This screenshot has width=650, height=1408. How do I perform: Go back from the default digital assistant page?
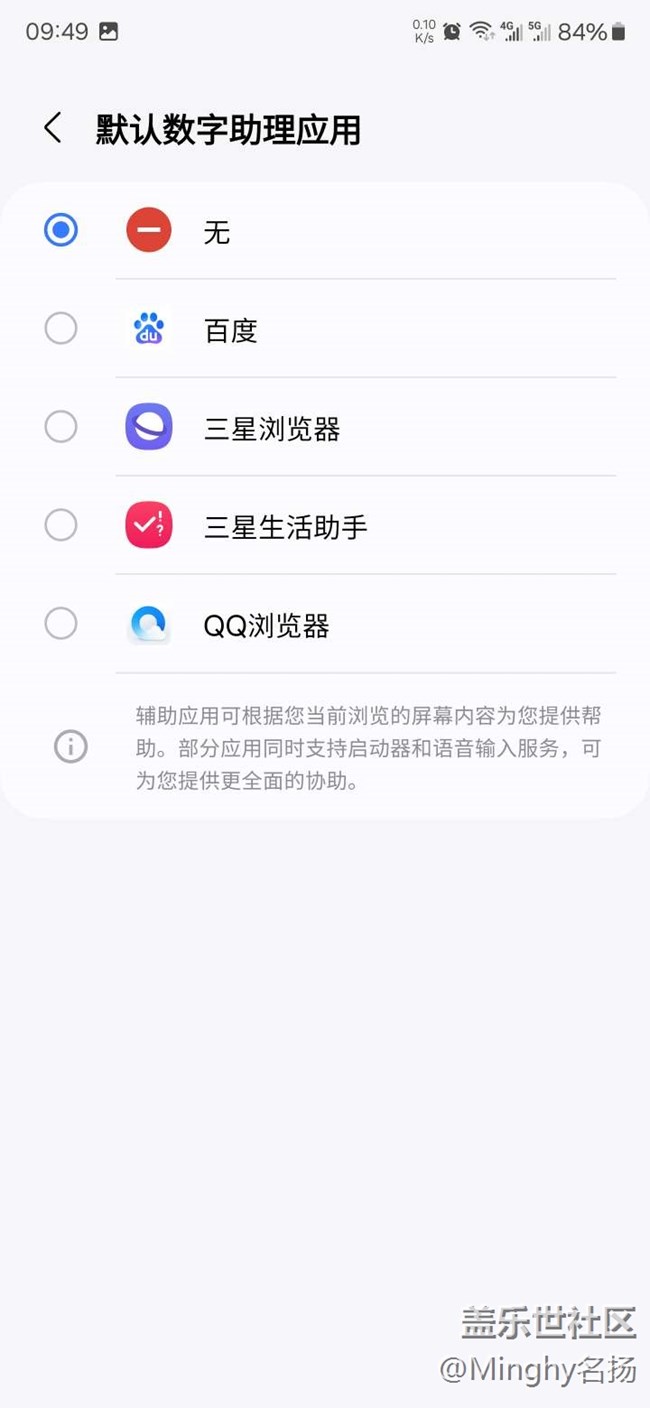click(53, 129)
